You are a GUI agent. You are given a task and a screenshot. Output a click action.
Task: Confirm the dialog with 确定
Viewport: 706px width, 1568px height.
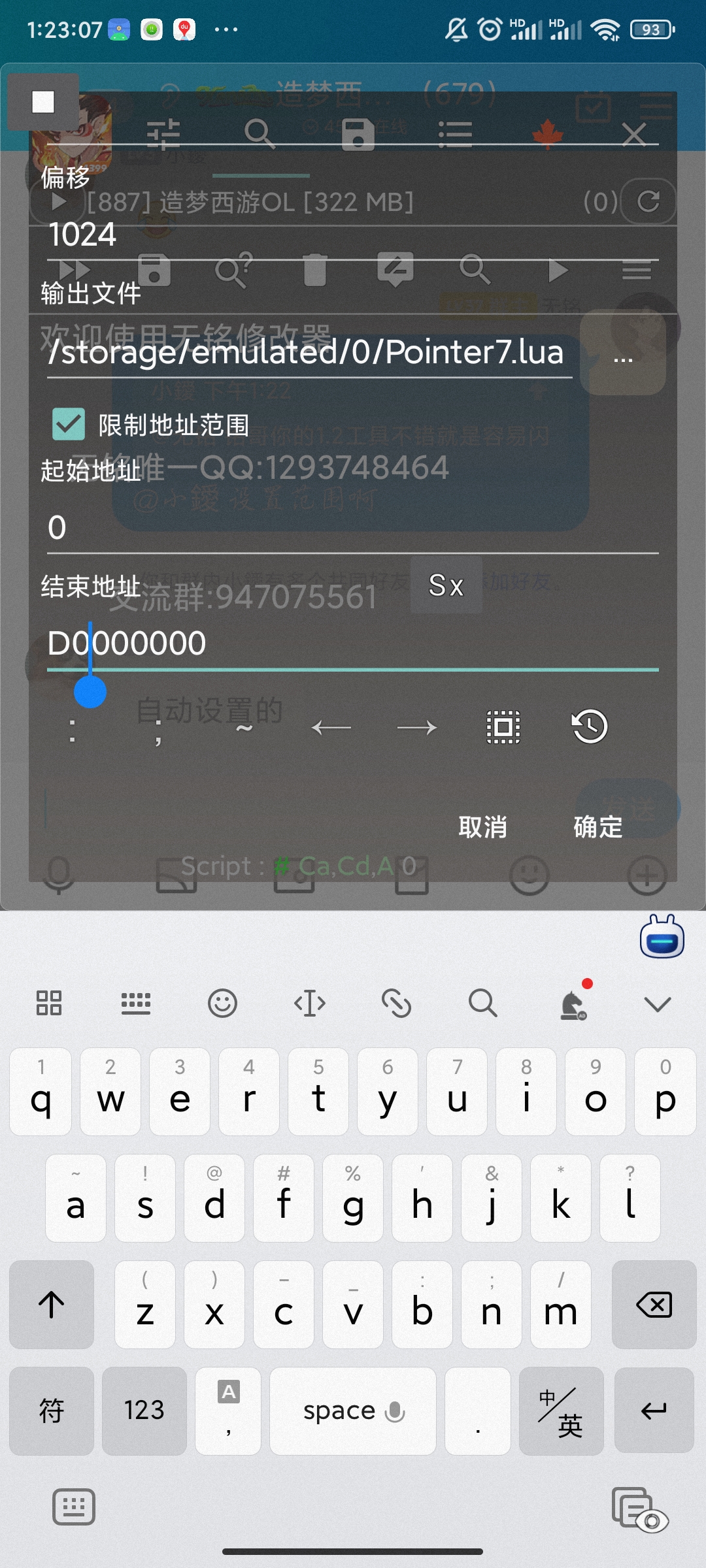coord(597,827)
